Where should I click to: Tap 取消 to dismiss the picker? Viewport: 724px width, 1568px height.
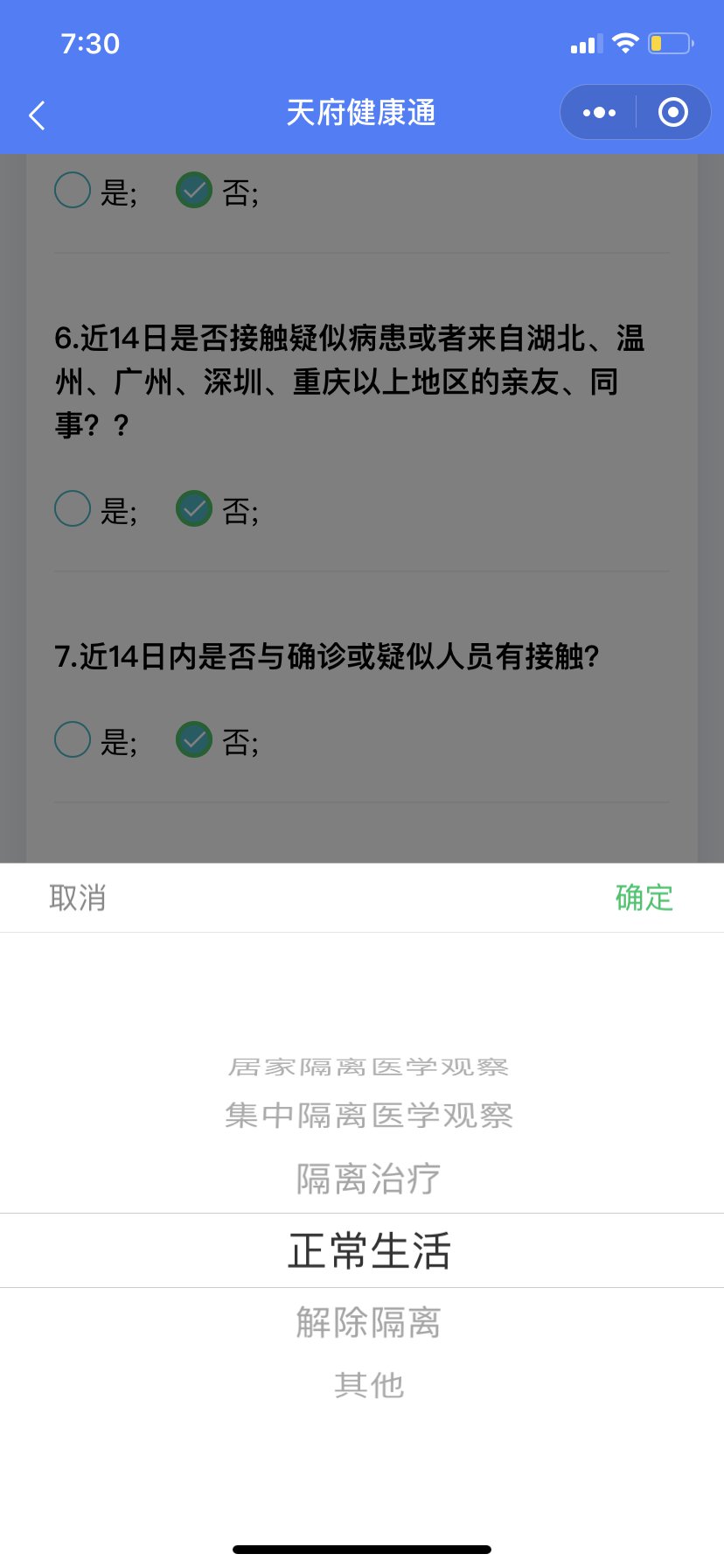78,898
